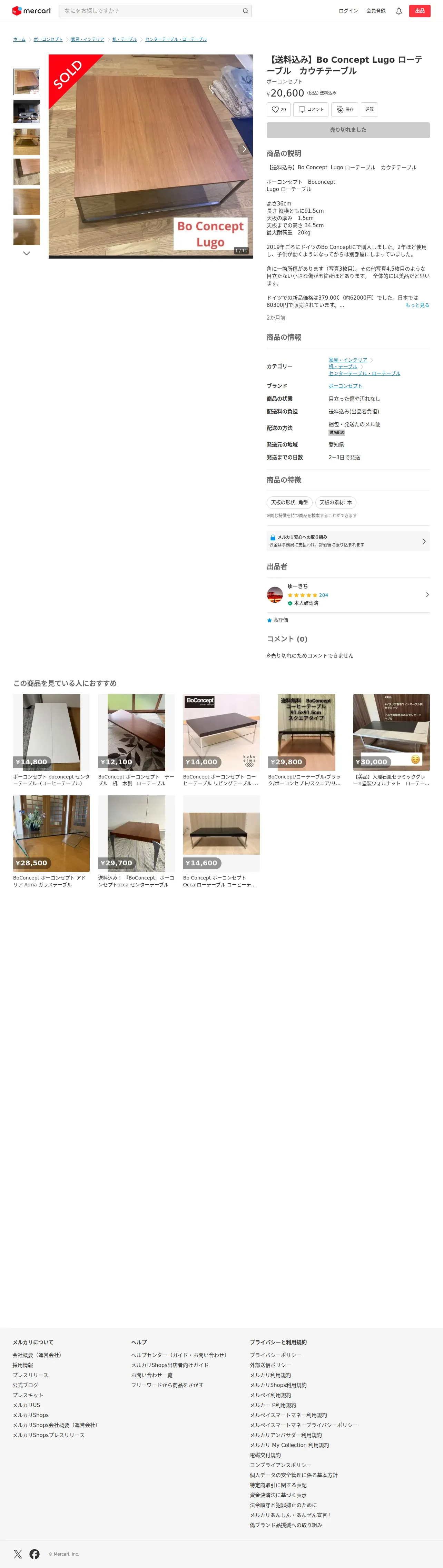Open seller ゆーきち's profile
This screenshot has height=1568, width=443.
tap(348, 595)
